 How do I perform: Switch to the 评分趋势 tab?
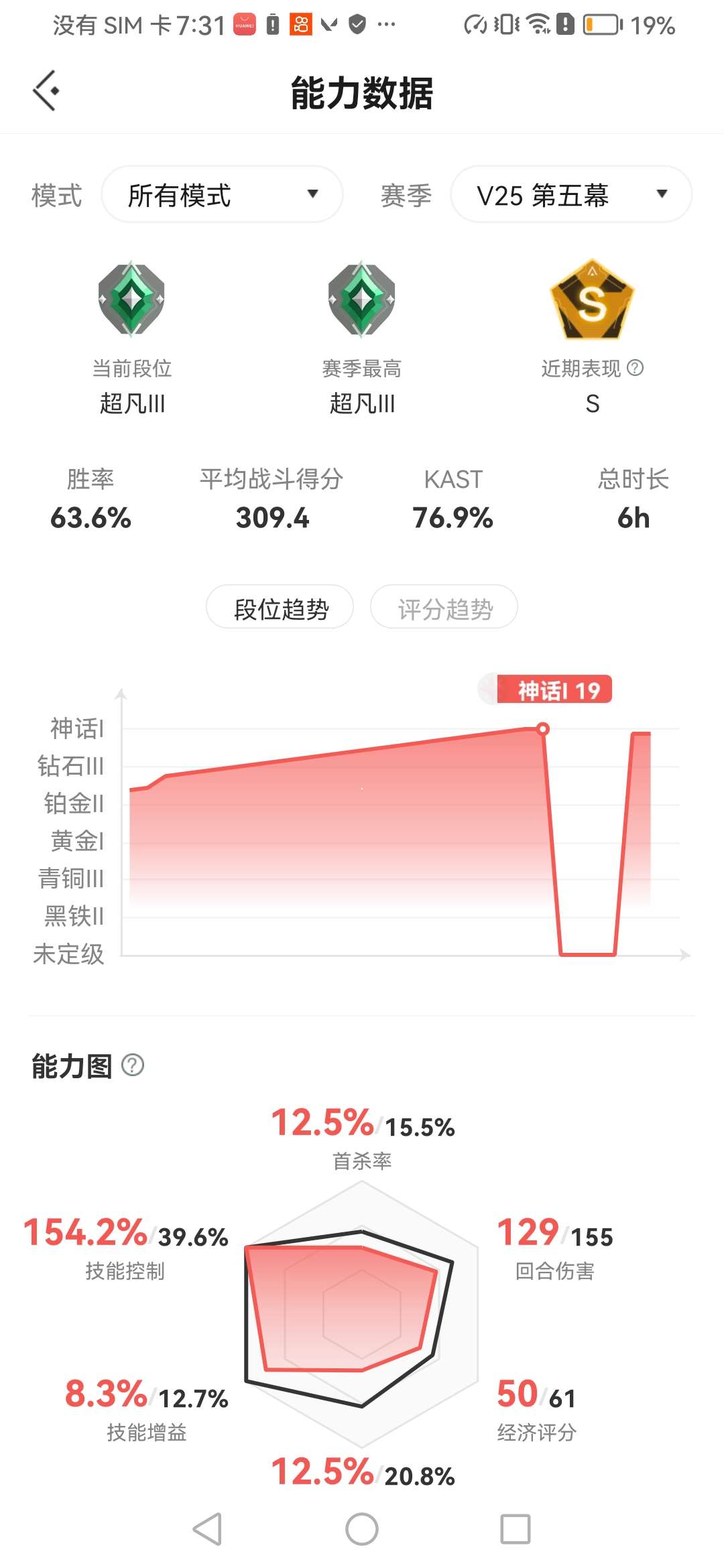pyautogui.click(x=444, y=607)
